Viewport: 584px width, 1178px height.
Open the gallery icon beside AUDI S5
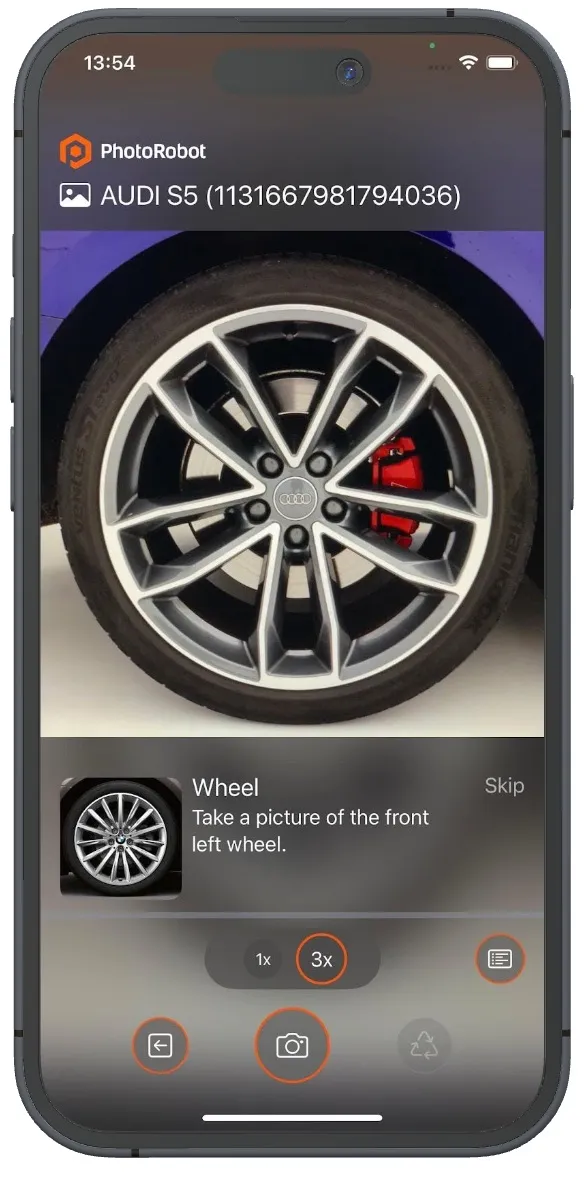[x=75, y=195]
